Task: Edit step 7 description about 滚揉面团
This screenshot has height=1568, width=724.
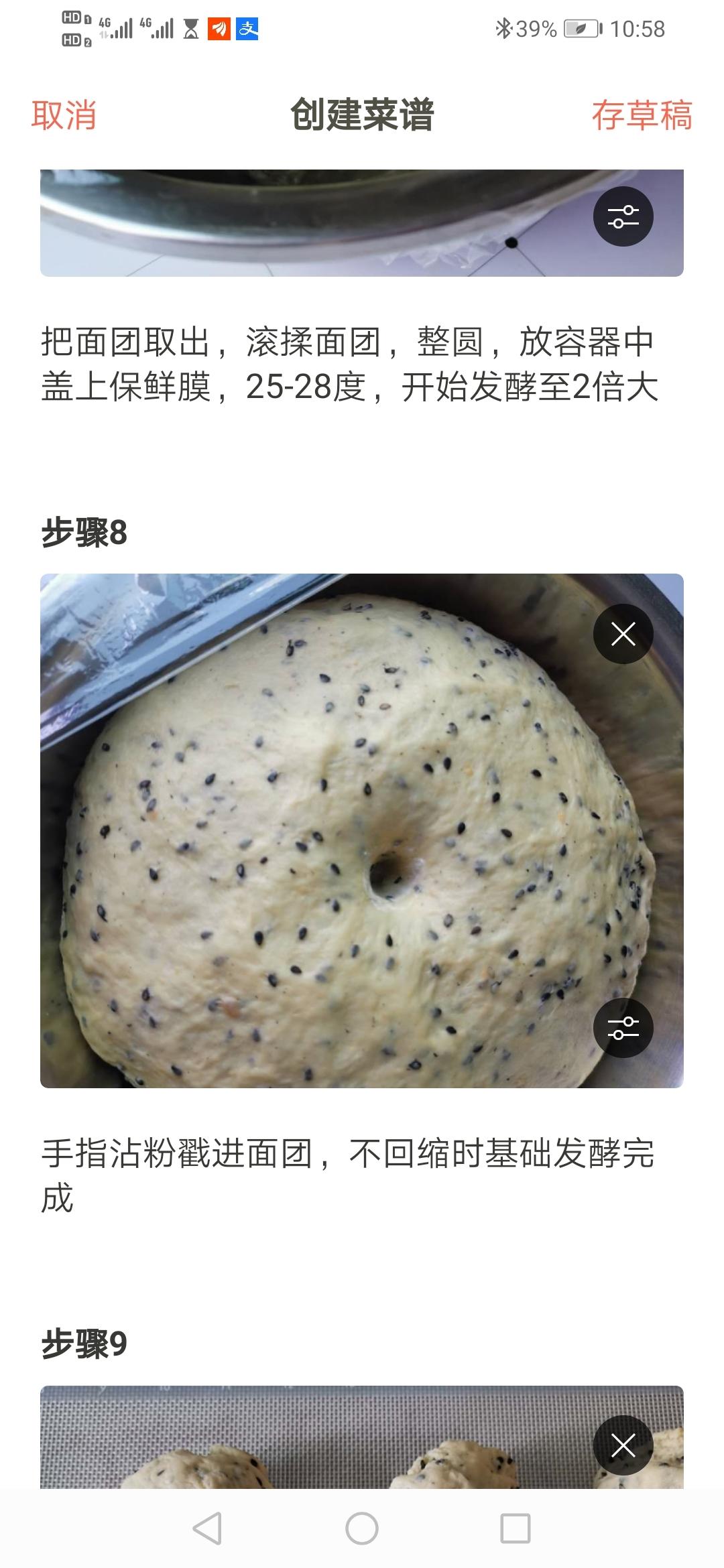Action: click(349, 365)
